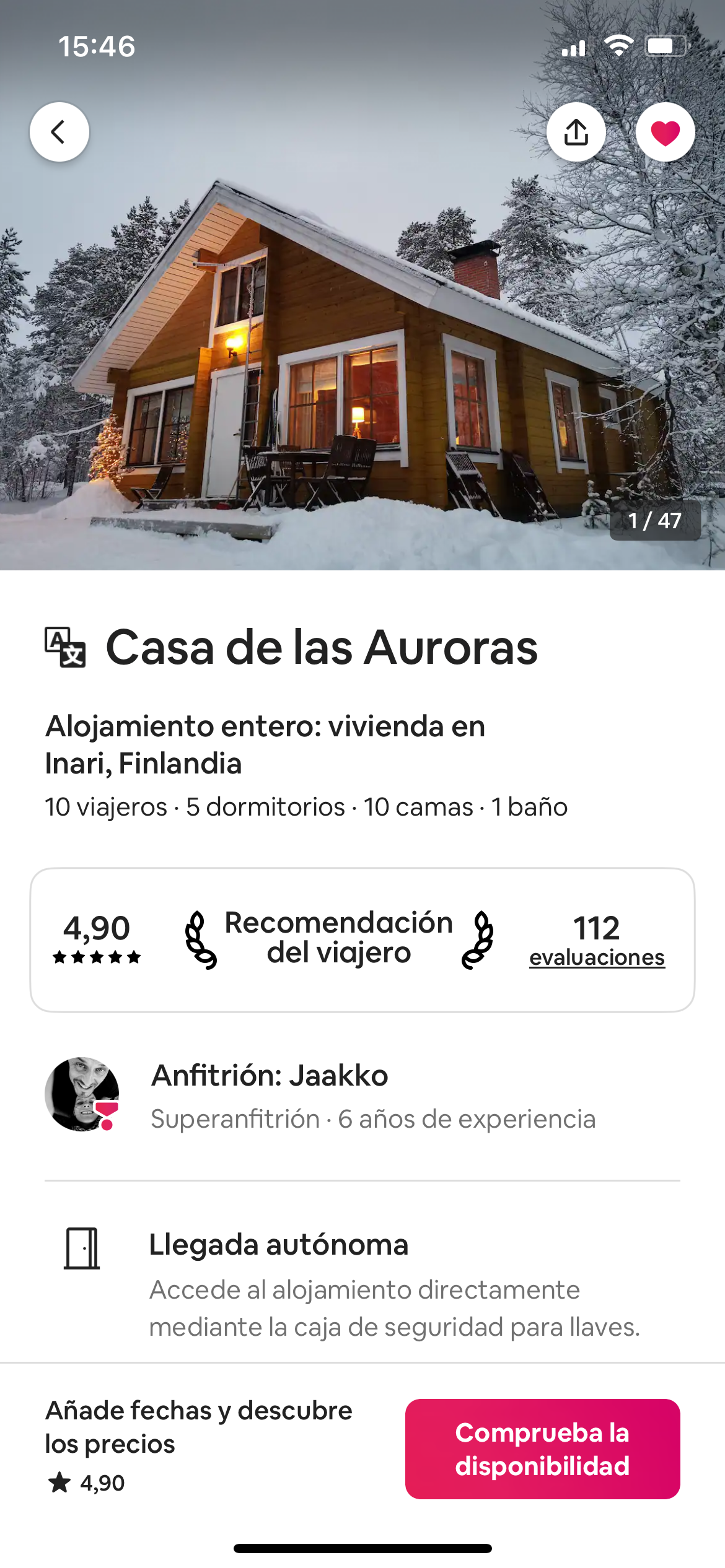Go back using the arrow button
725x1568 pixels.
pyautogui.click(x=59, y=132)
